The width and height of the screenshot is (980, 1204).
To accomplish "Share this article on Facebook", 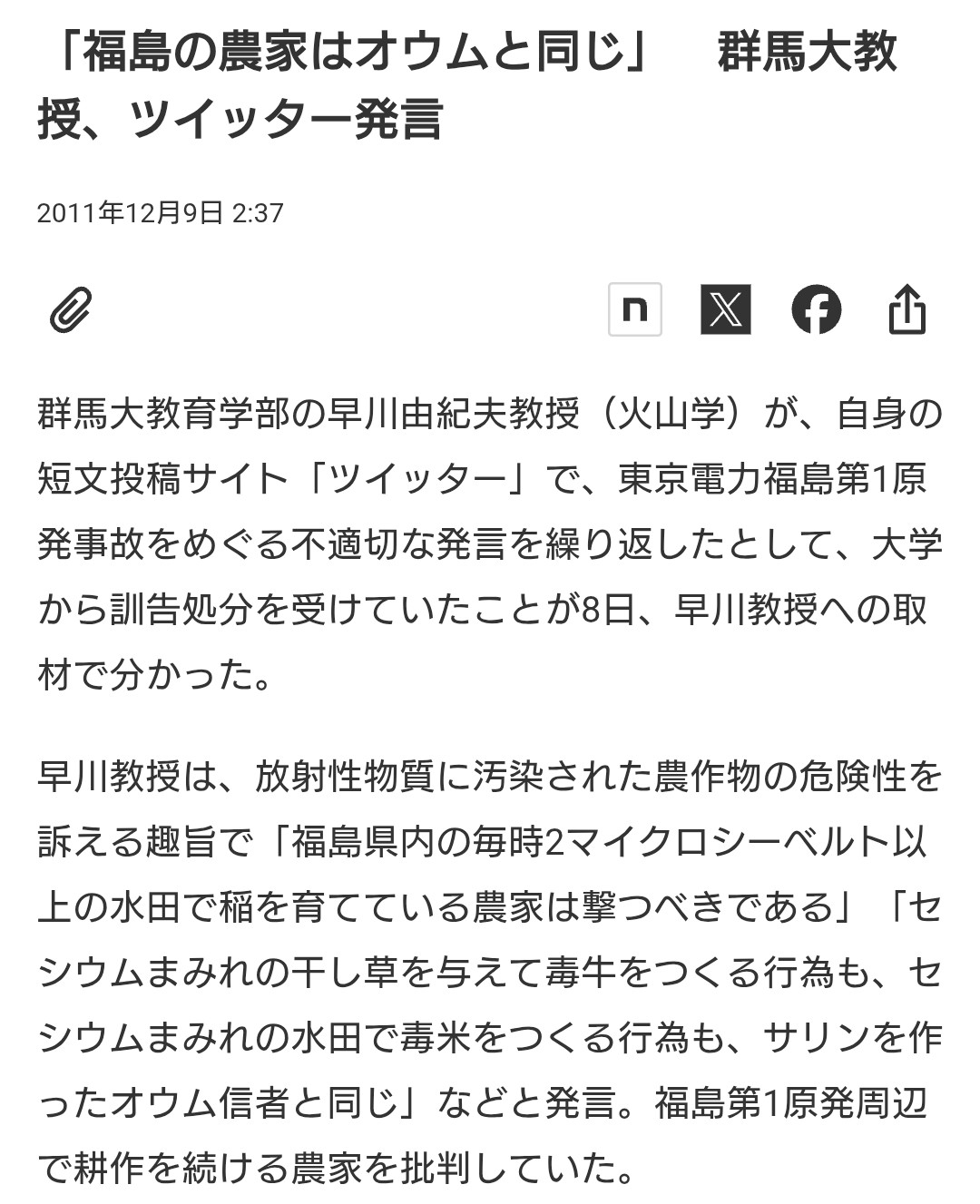I will click(x=816, y=309).
